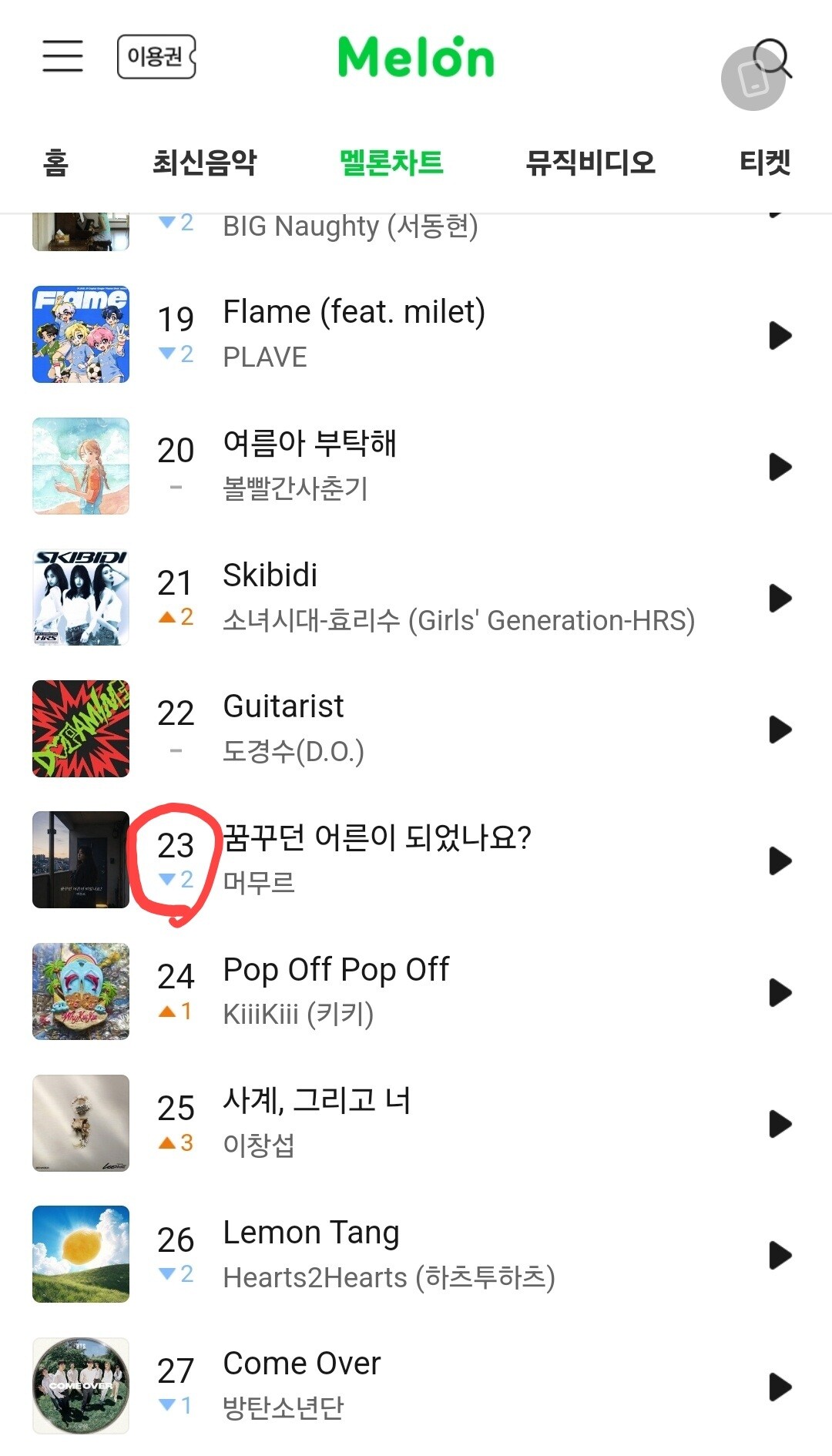The height and width of the screenshot is (1456, 832).
Task: Play Come Over by 방탄소년단
Action: point(780,1387)
